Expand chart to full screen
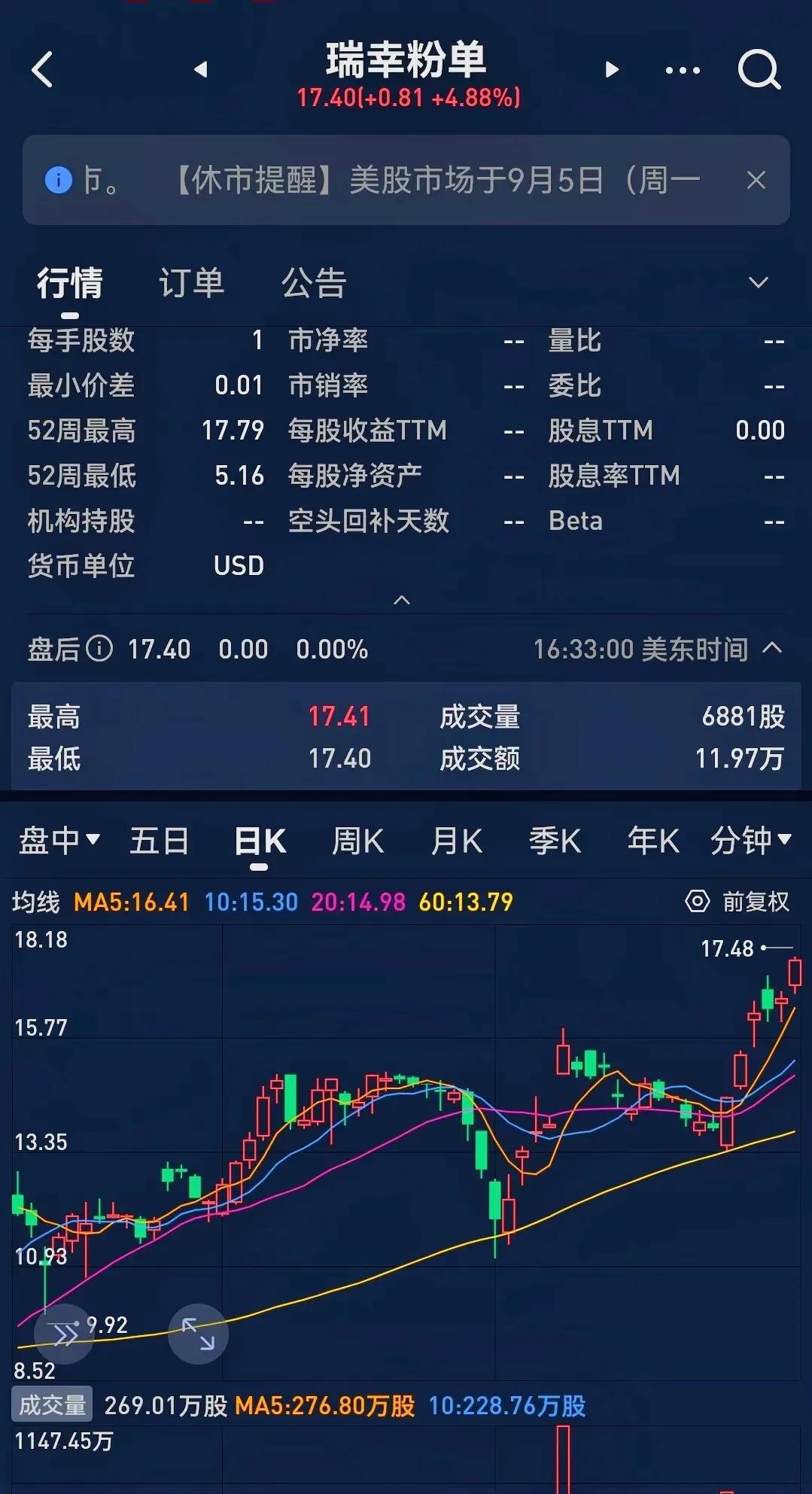Image resolution: width=812 pixels, height=1494 pixels. pos(198,1334)
